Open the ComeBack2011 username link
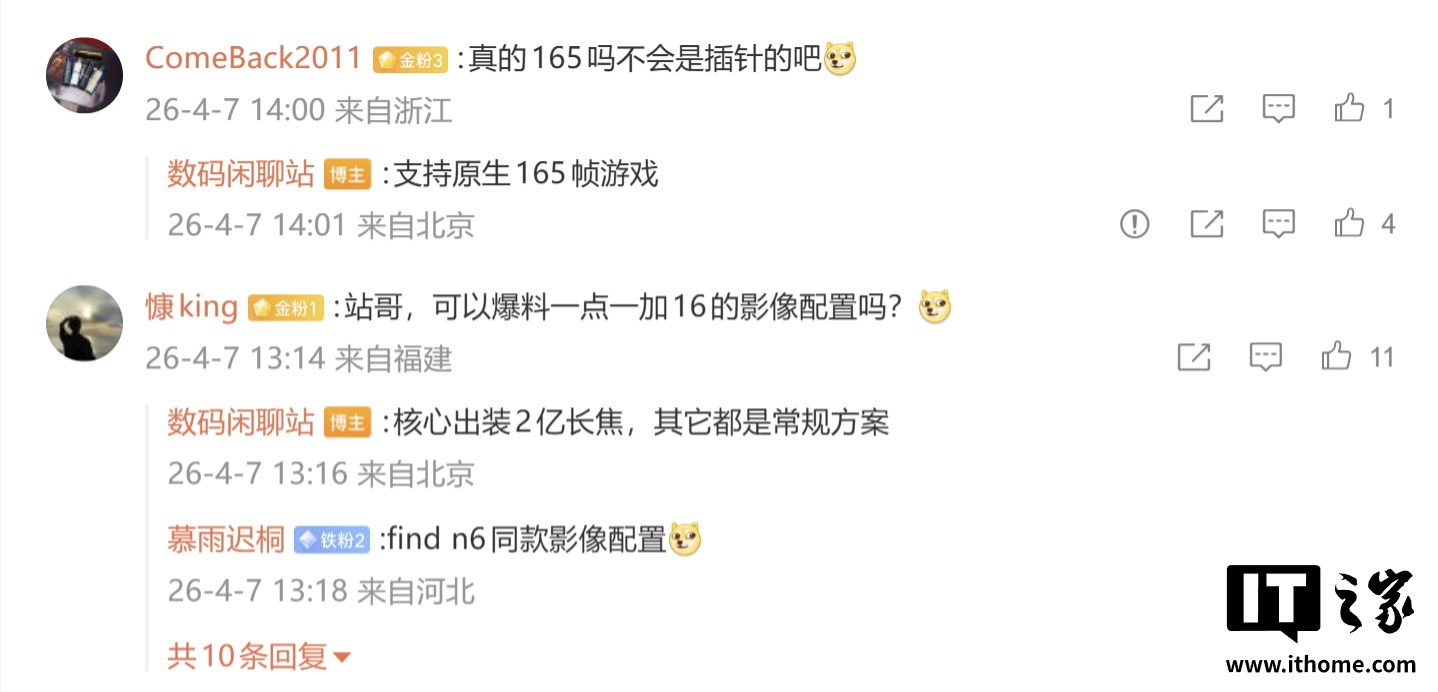This screenshot has height=692, width=1438. click(x=253, y=59)
